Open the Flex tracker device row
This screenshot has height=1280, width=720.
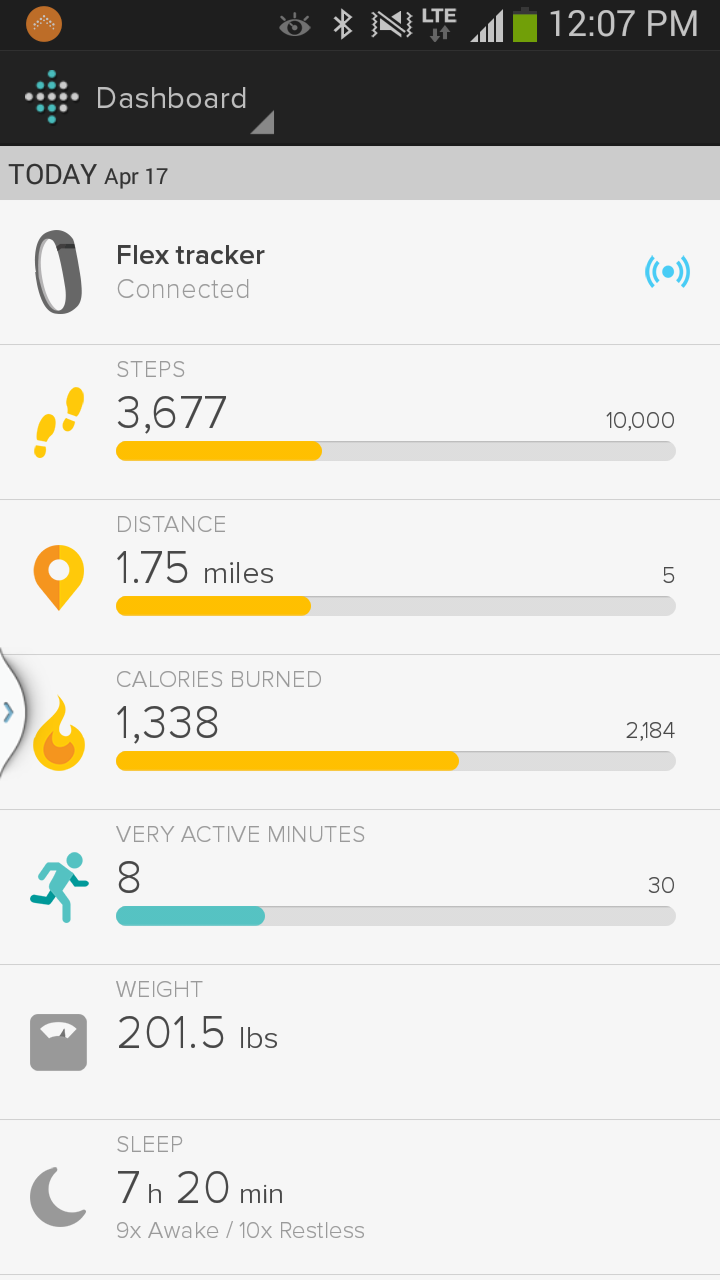(360, 272)
